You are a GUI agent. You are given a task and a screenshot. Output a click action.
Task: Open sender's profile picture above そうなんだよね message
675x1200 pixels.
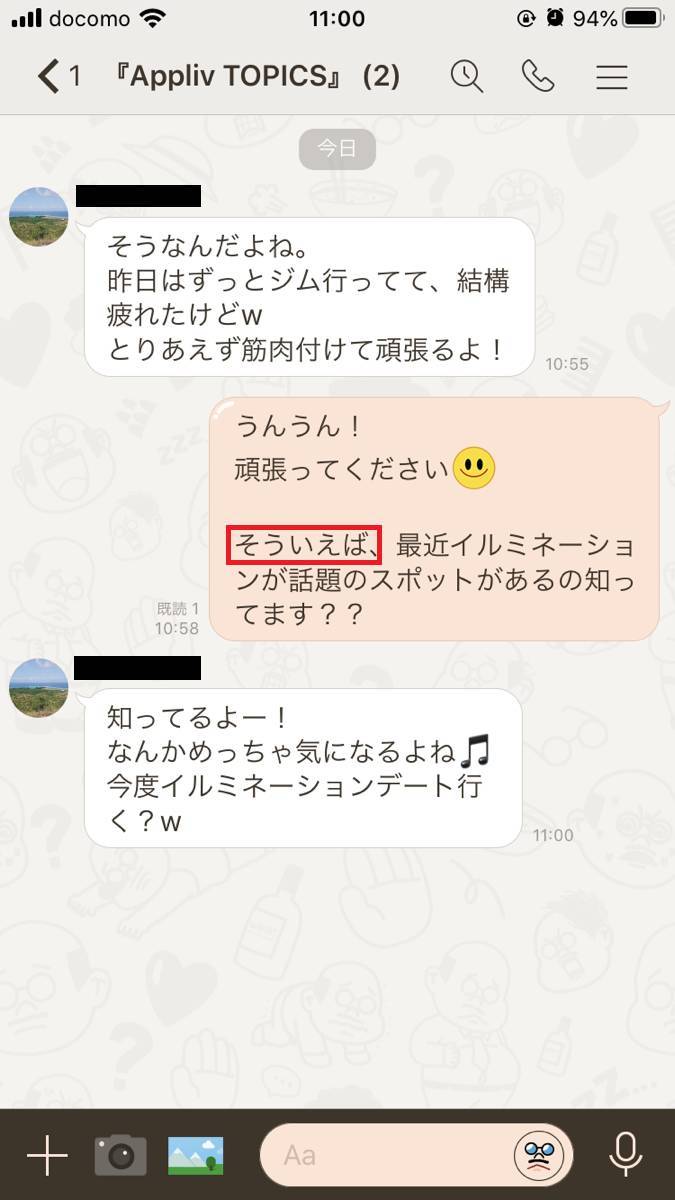point(39,216)
